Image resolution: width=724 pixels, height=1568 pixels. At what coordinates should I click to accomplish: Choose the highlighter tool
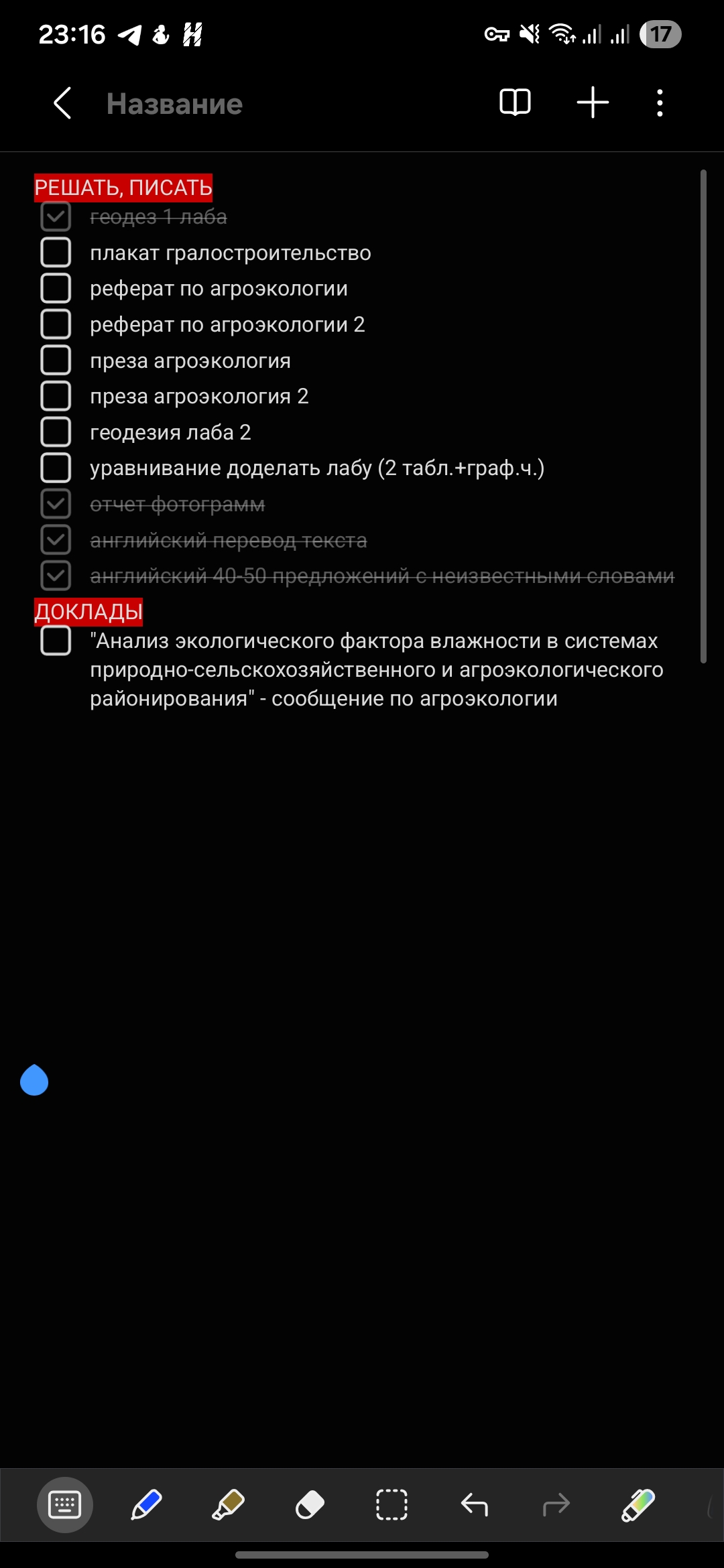[228, 1505]
